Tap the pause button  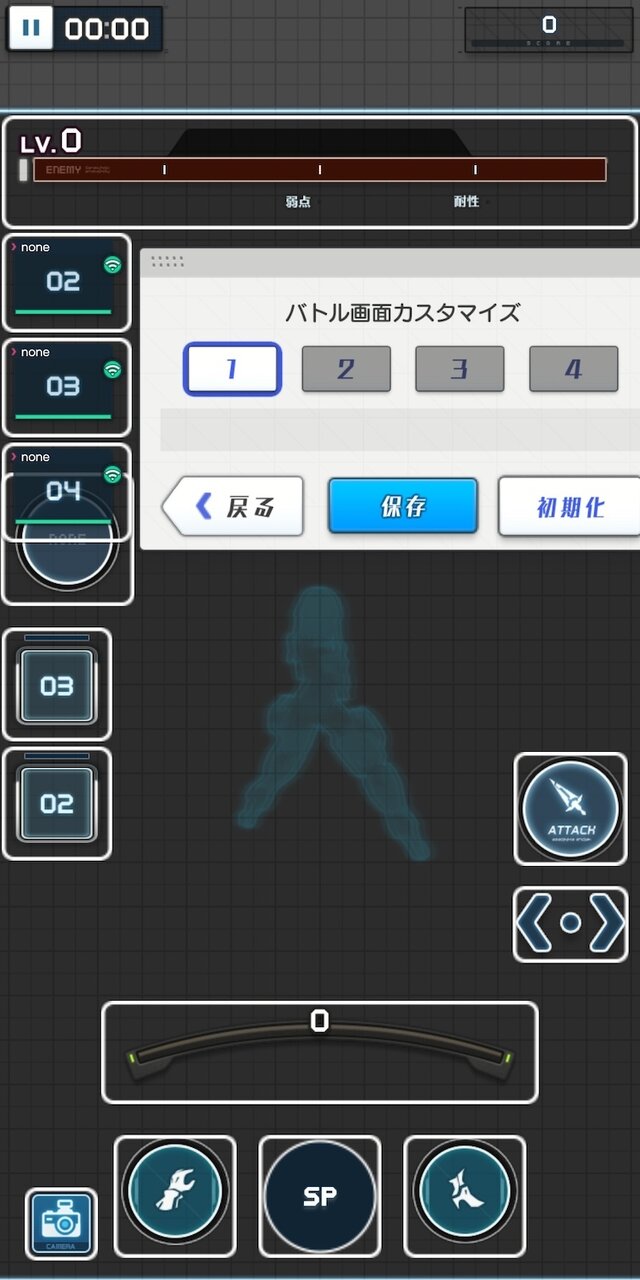[31, 28]
